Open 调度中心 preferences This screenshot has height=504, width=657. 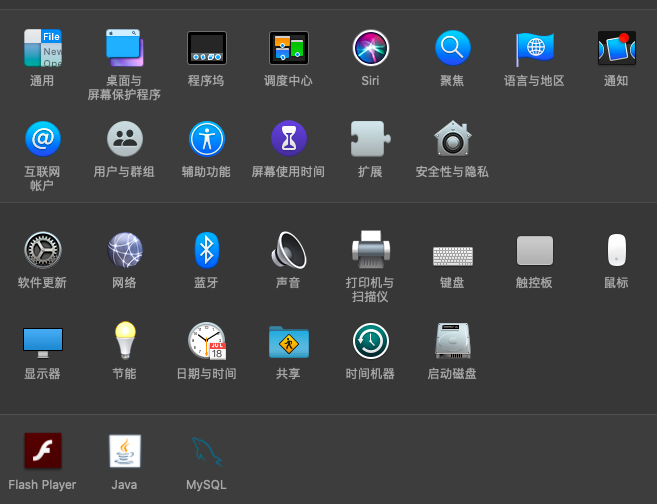coord(288,48)
